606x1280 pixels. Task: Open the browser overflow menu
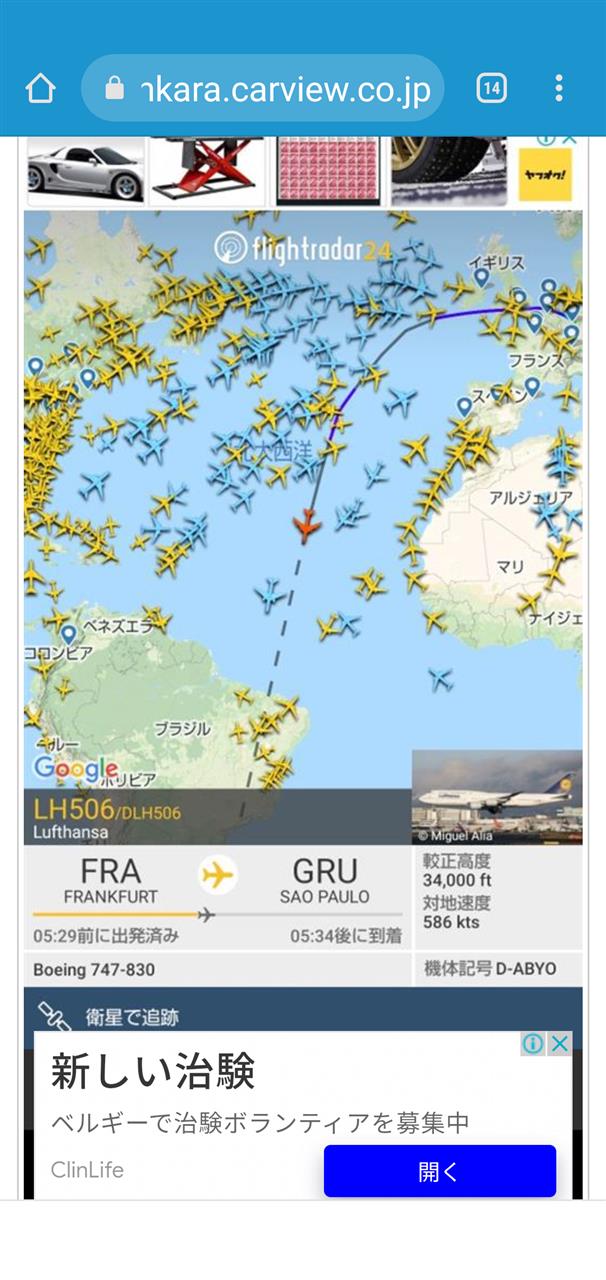(559, 89)
